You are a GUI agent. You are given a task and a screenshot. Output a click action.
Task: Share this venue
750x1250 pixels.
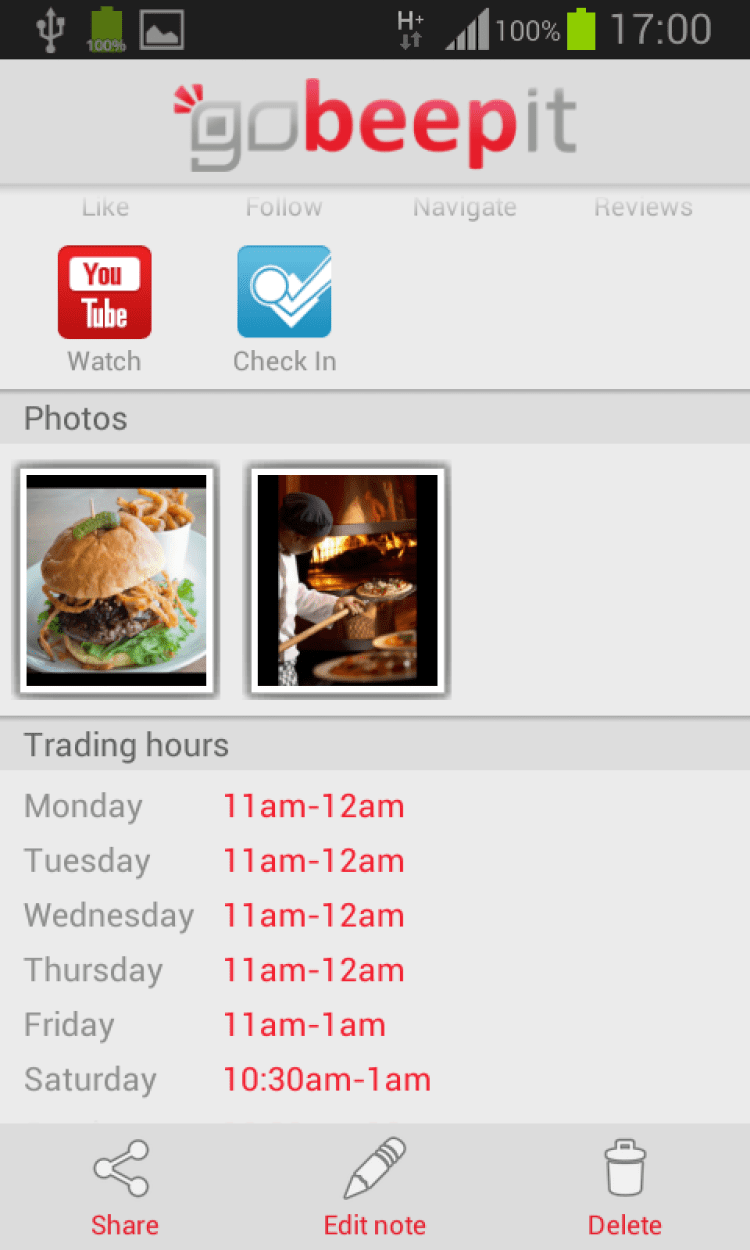point(124,1187)
